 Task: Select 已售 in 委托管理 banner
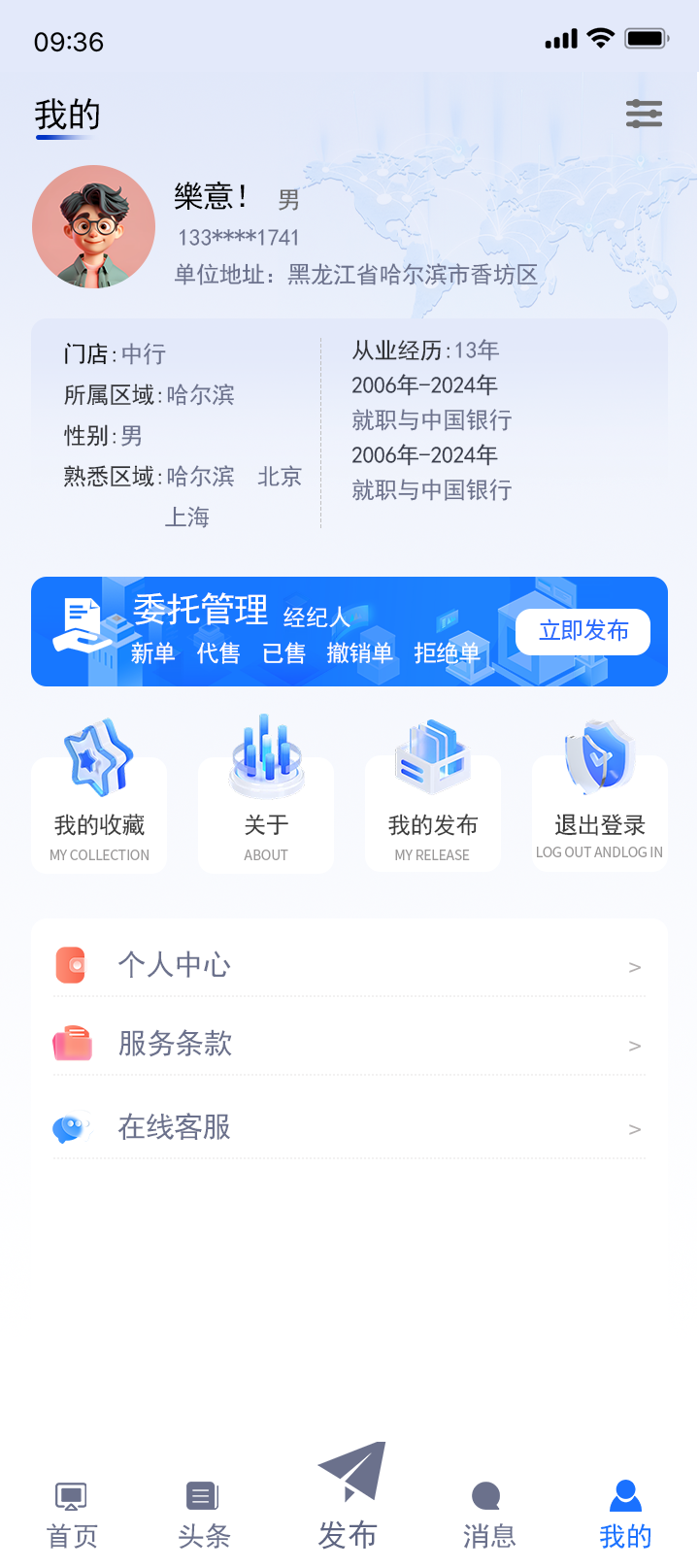(x=283, y=653)
